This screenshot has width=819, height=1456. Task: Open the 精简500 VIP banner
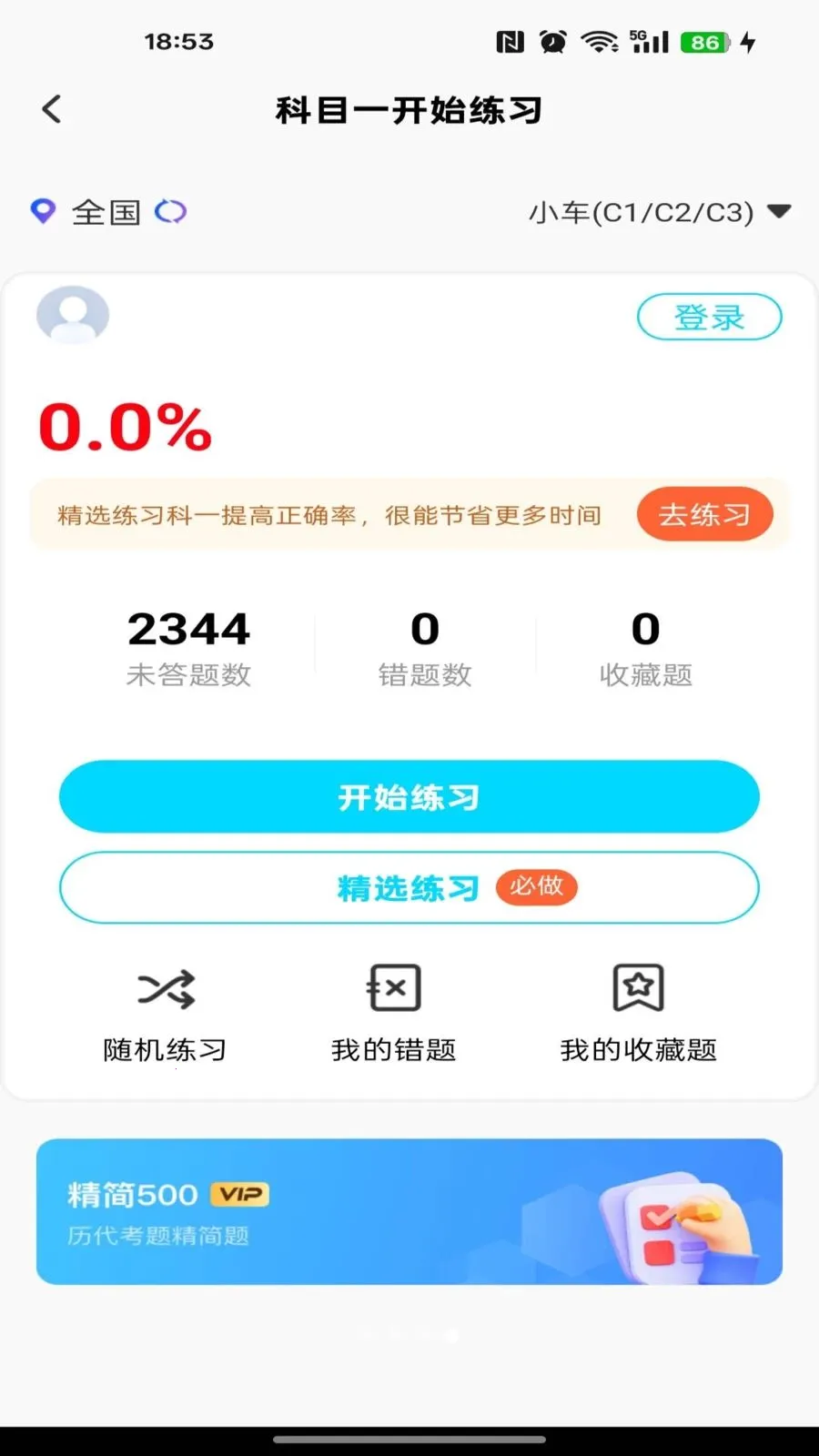(409, 1211)
